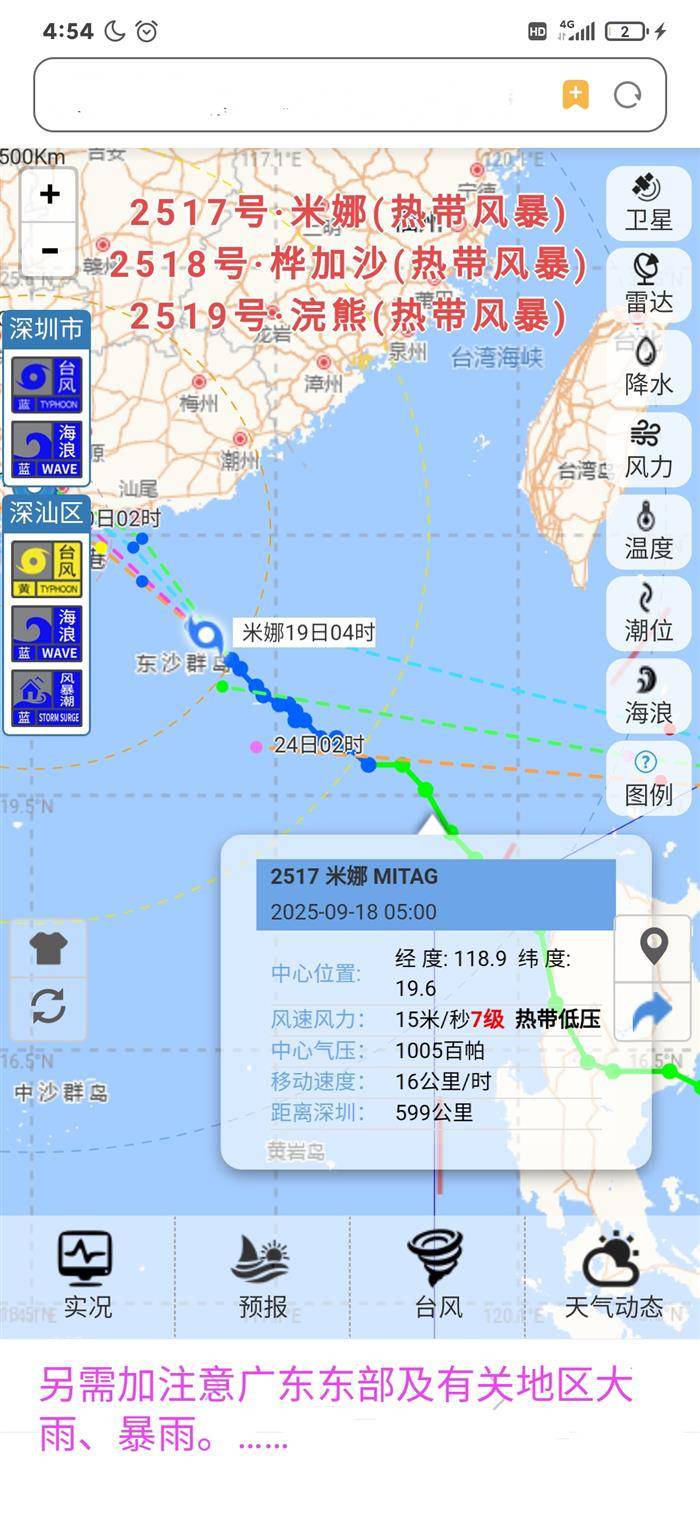Go to the 天气动态 tab
The height and width of the screenshot is (1516, 700).
point(612,1275)
